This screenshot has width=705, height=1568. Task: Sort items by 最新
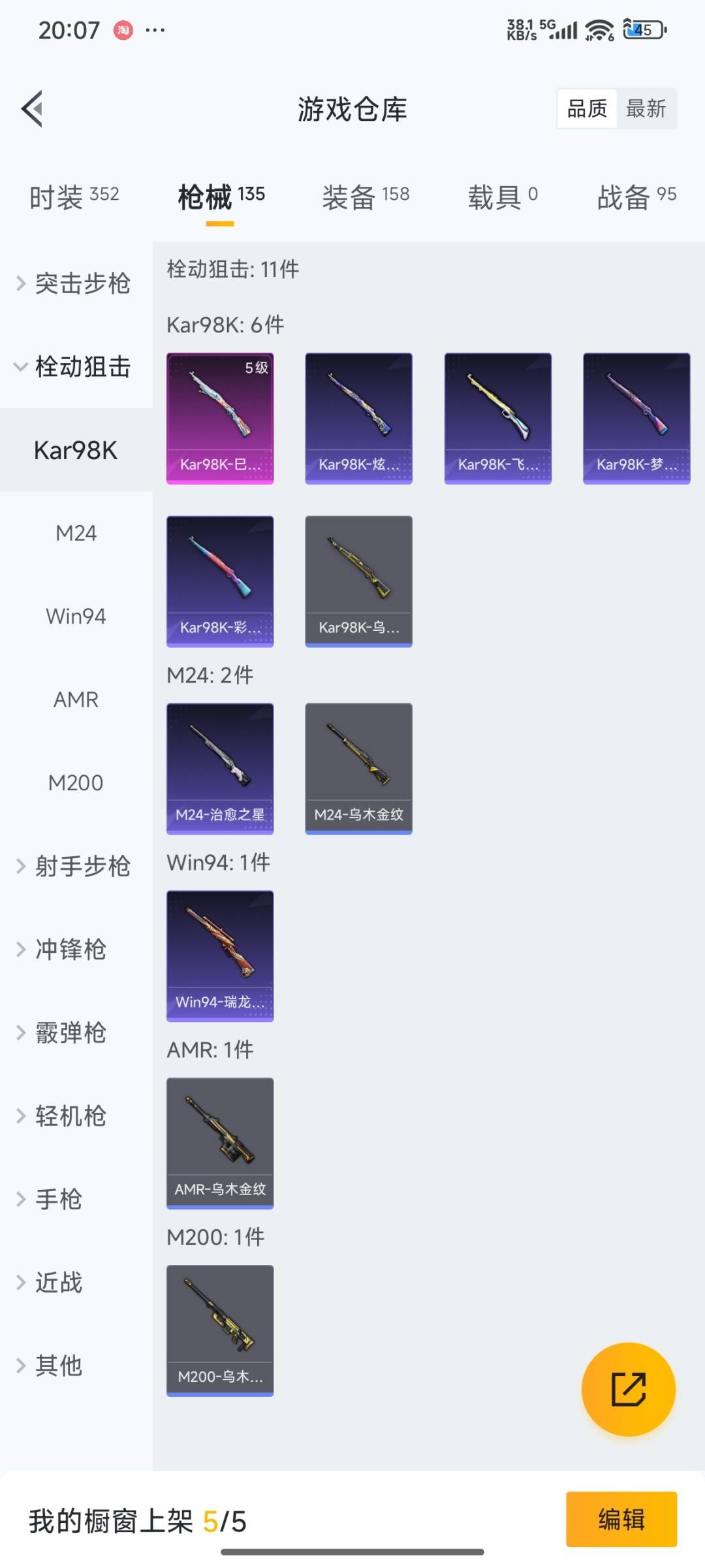click(x=646, y=108)
